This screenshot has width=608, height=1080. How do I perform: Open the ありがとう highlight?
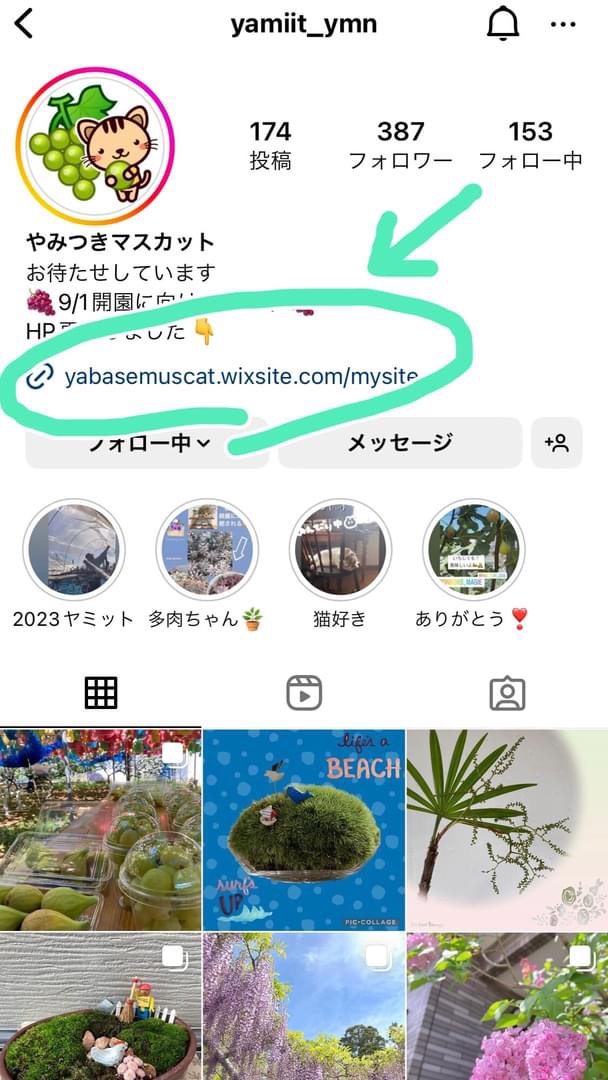[473, 550]
